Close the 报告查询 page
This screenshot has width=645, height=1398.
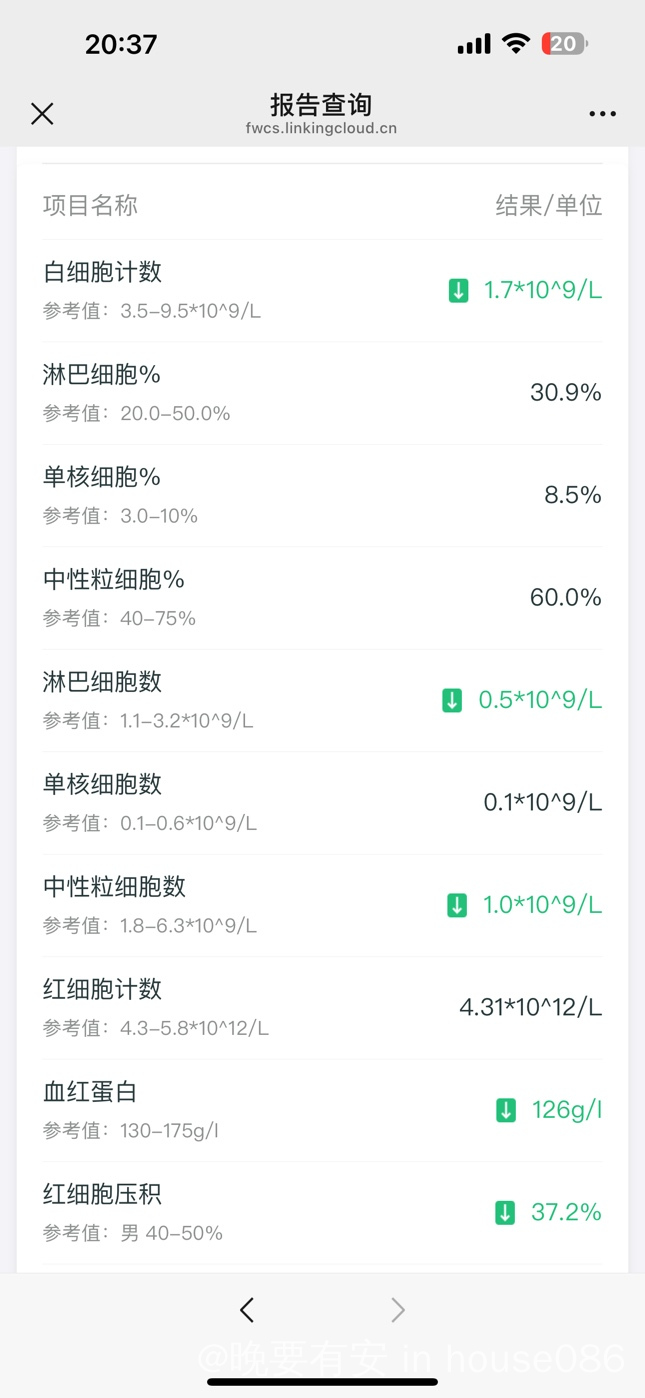pyautogui.click(x=42, y=114)
